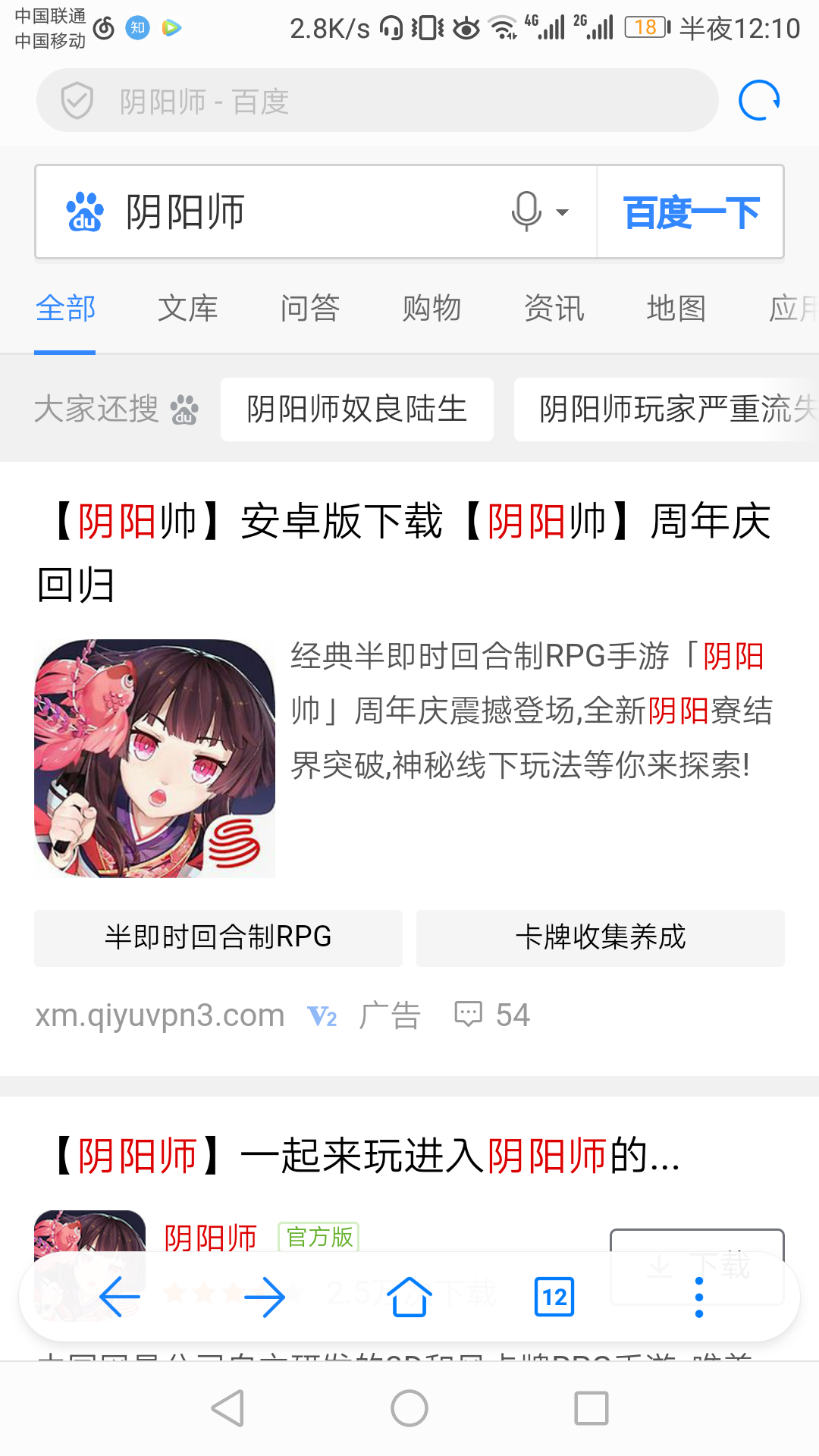Tap the 百度一下 search button
Screen dimensions: 819x1456
coord(690,212)
